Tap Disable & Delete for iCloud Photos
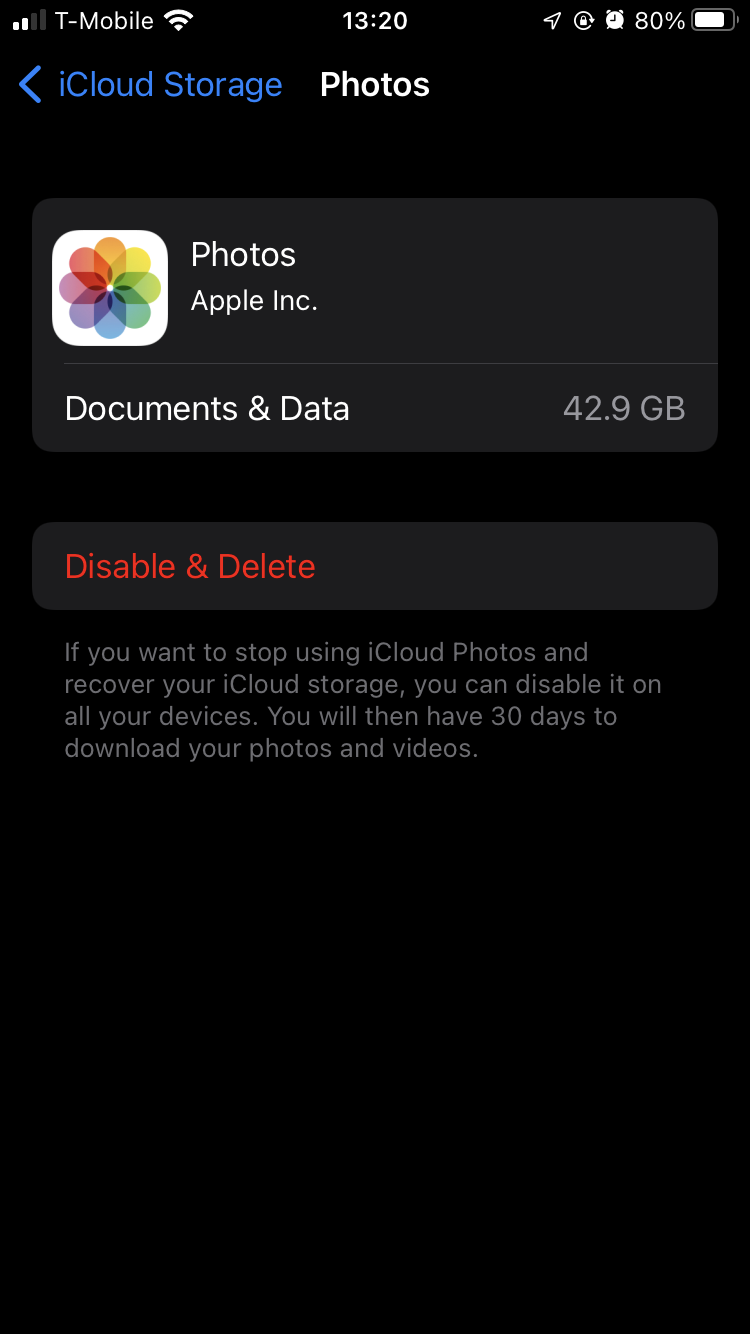The height and width of the screenshot is (1334, 750). tap(375, 566)
